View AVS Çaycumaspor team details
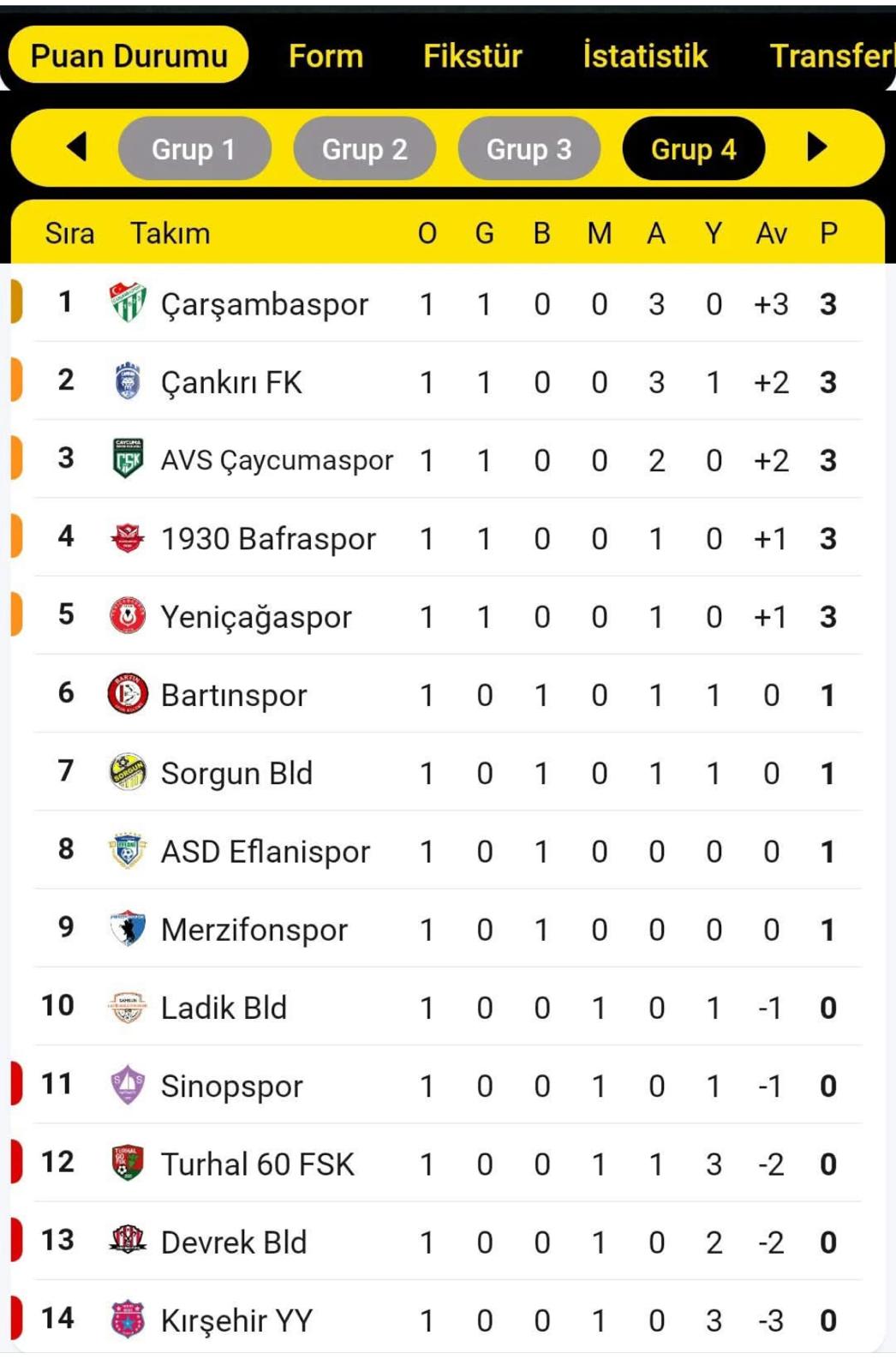This screenshot has height=1371, width=896. point(277,460)
